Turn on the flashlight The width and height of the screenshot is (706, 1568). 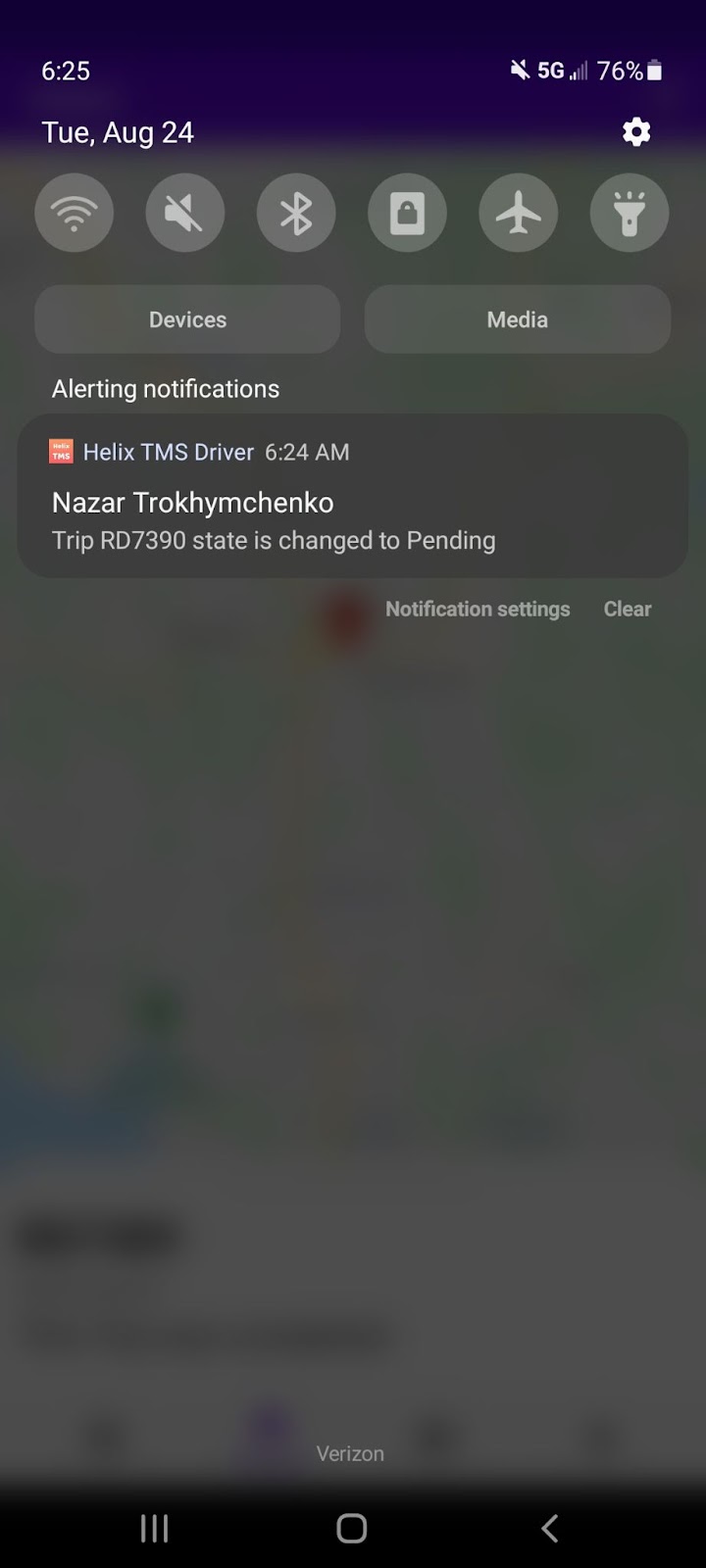click(x=629, y=213)
